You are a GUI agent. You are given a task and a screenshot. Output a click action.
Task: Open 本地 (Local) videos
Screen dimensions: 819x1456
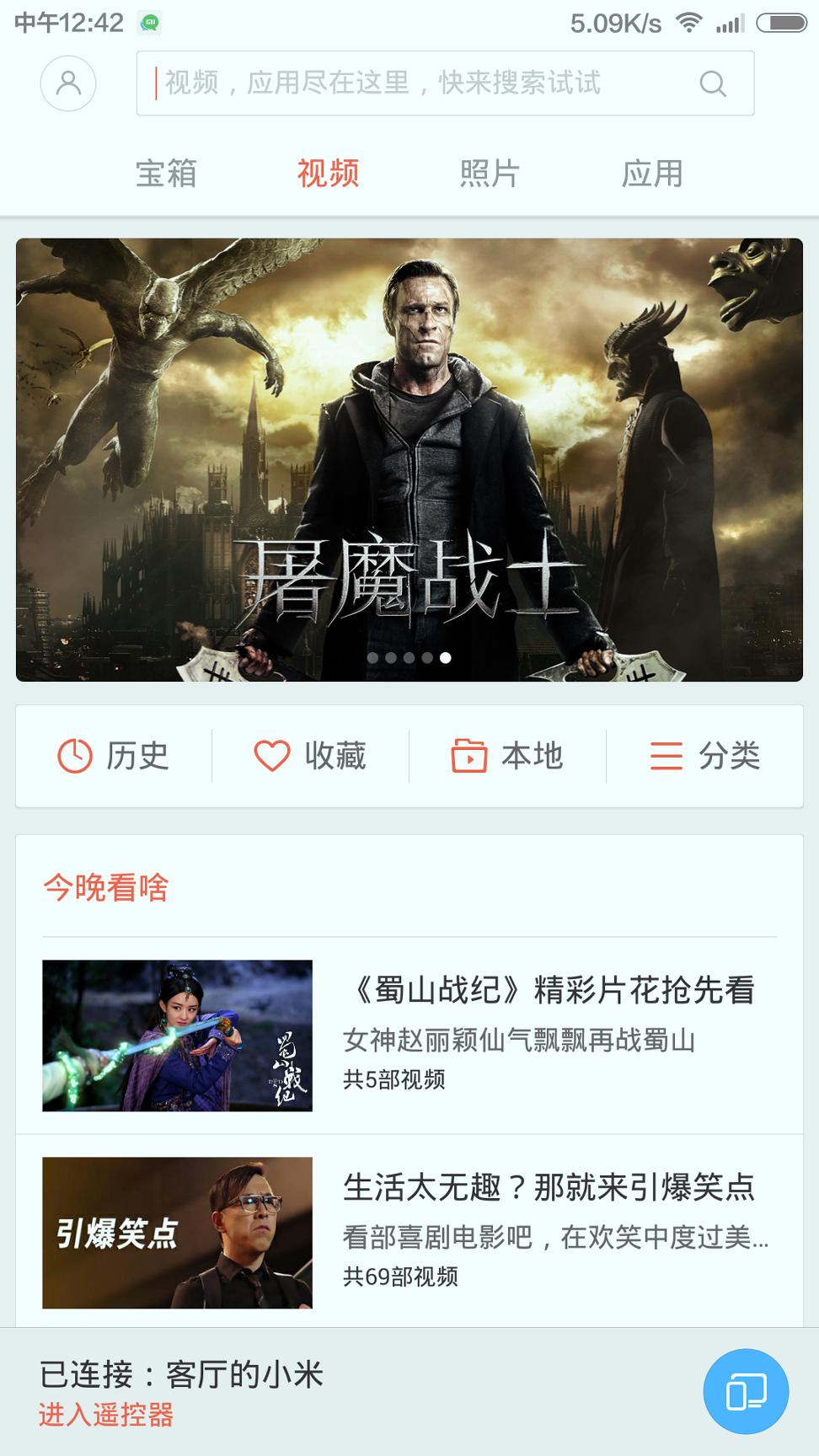506,756
